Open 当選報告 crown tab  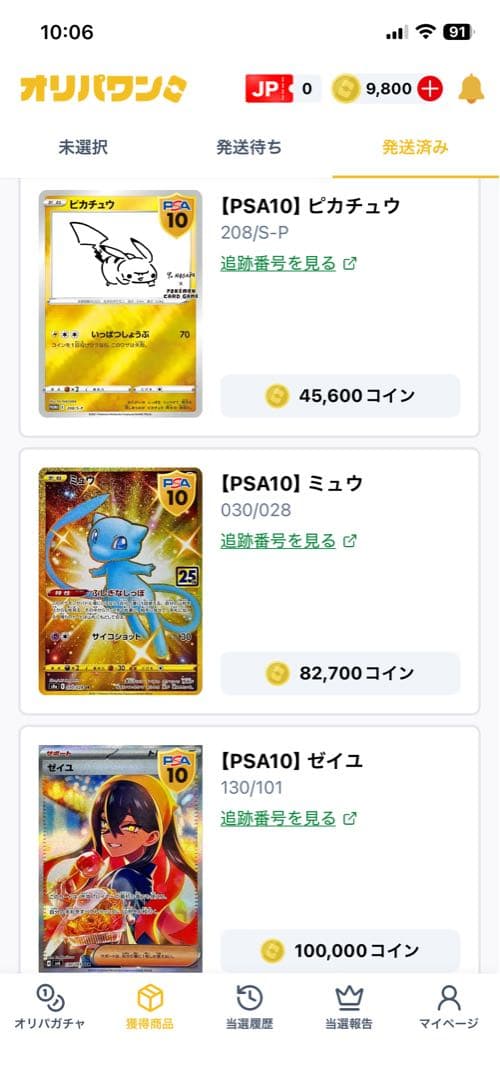click(349, 1008)
